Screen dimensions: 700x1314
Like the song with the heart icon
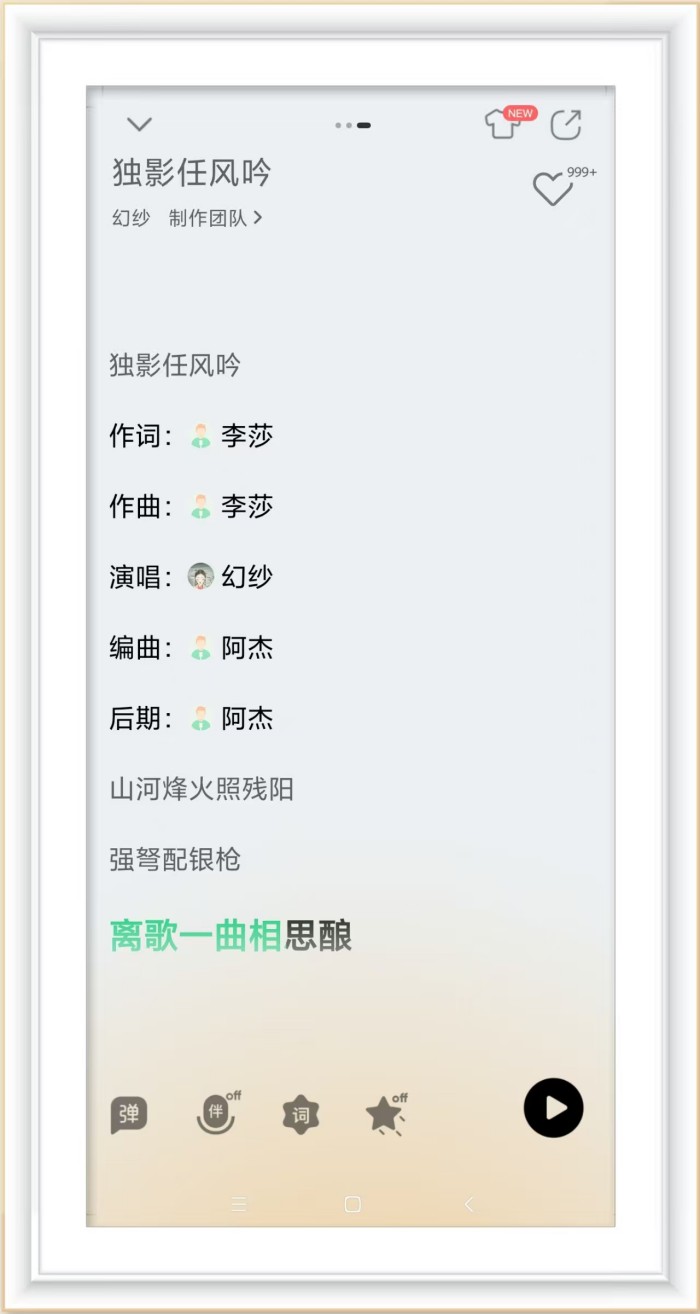(x=552, y=189)
